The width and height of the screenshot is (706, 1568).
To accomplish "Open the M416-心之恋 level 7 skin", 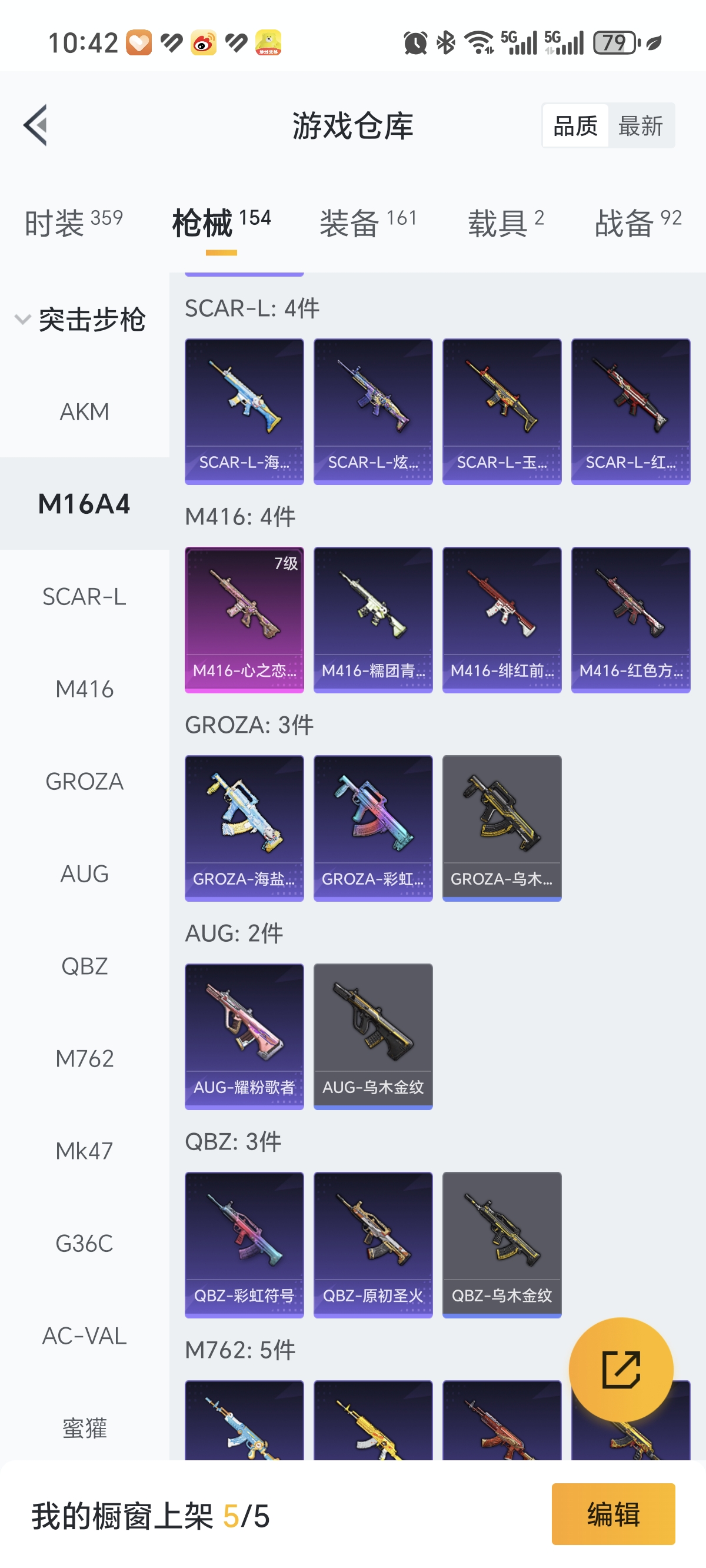I will [x=244, y=620].
